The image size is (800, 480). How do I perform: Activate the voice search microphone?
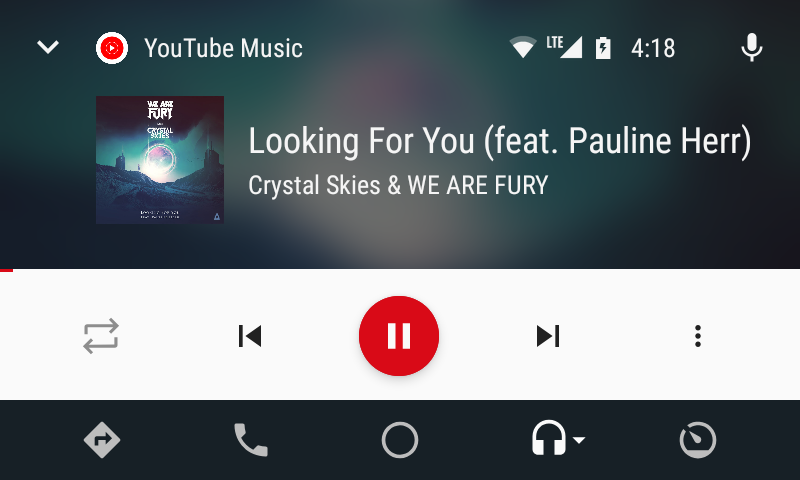tap(752, 47)
